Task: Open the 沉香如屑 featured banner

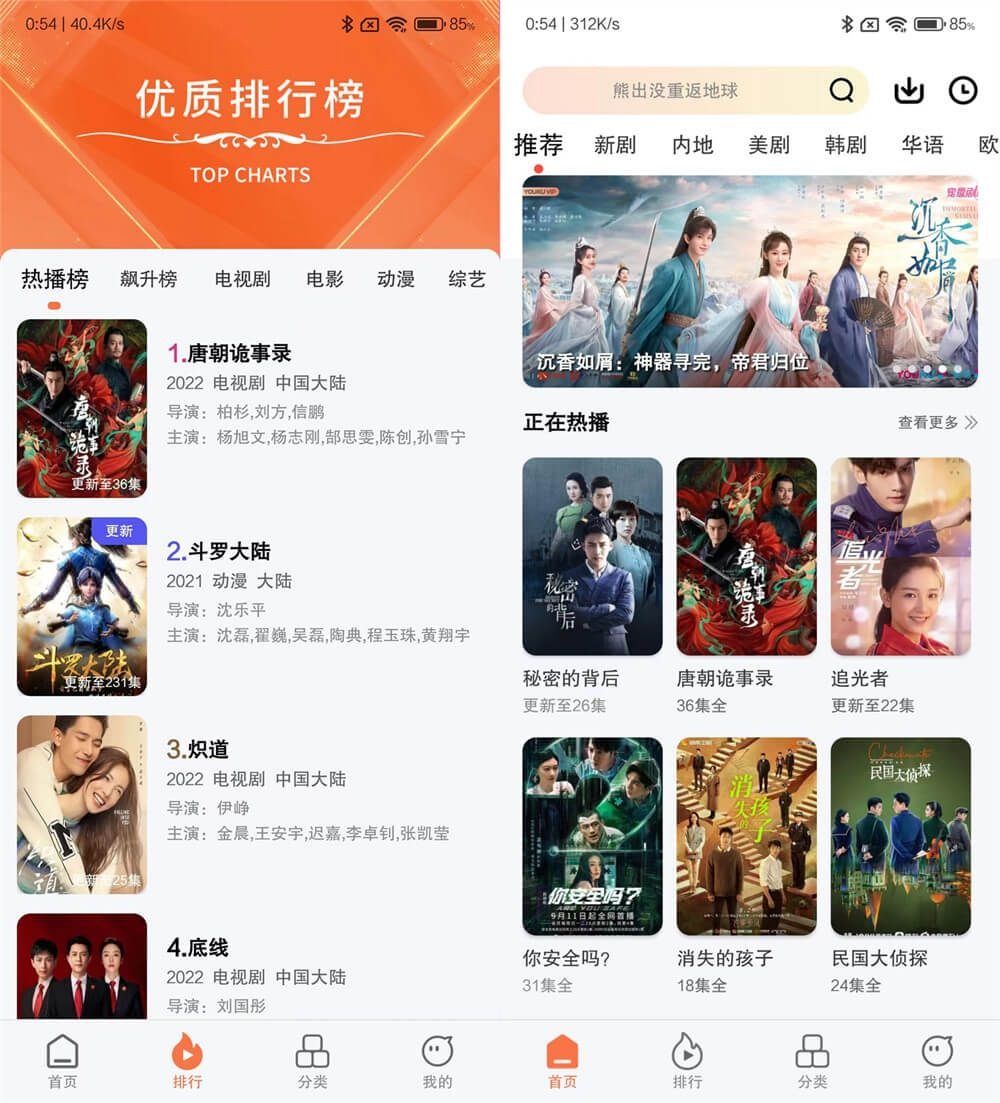Action: click(750, 281)
